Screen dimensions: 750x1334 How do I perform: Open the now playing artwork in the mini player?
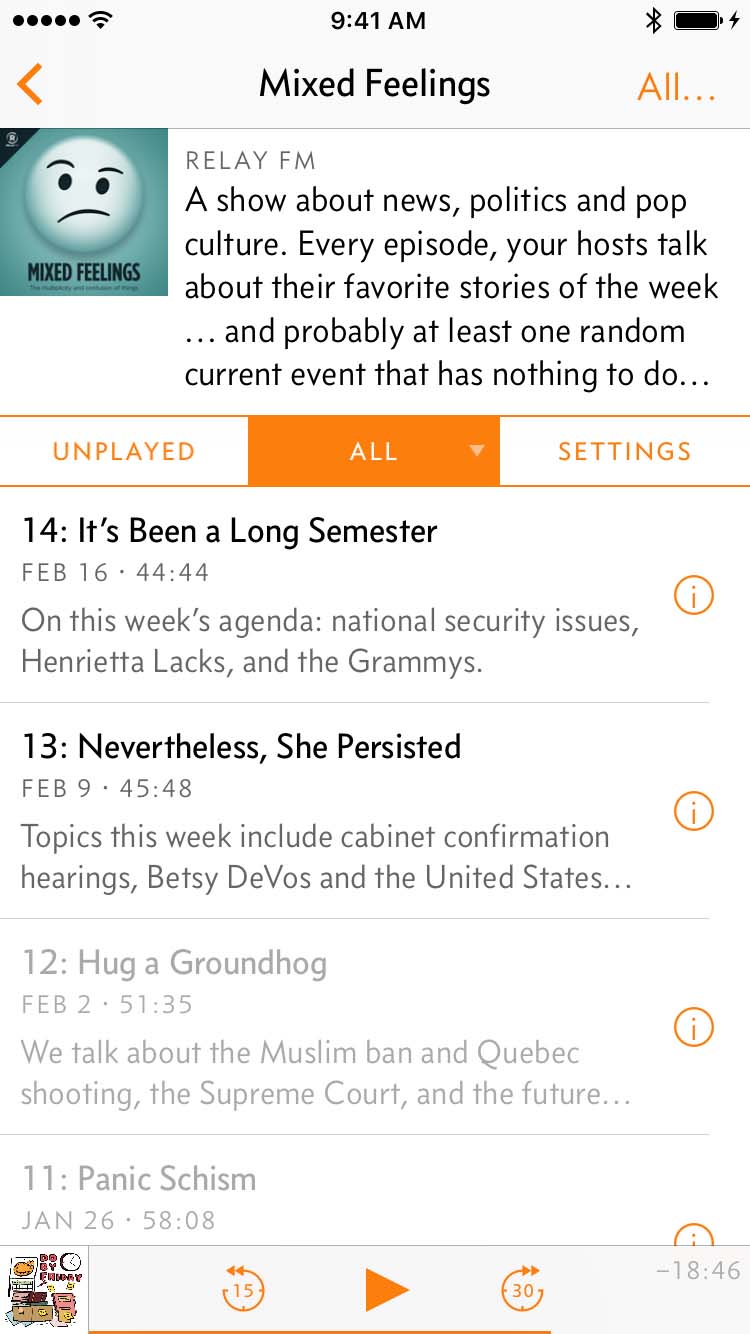click(44, 1289)
